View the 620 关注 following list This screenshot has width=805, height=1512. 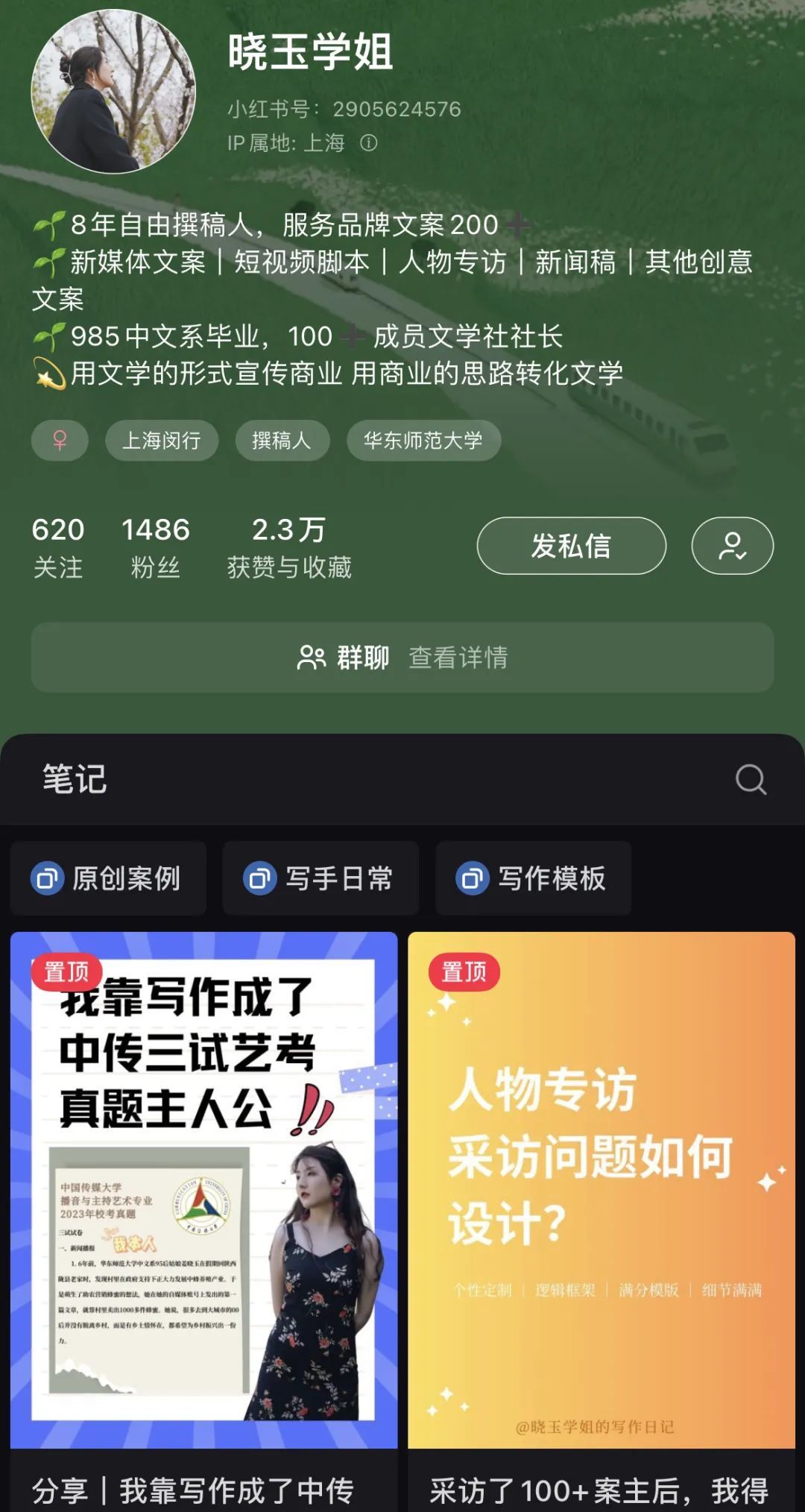pos(58,547)
